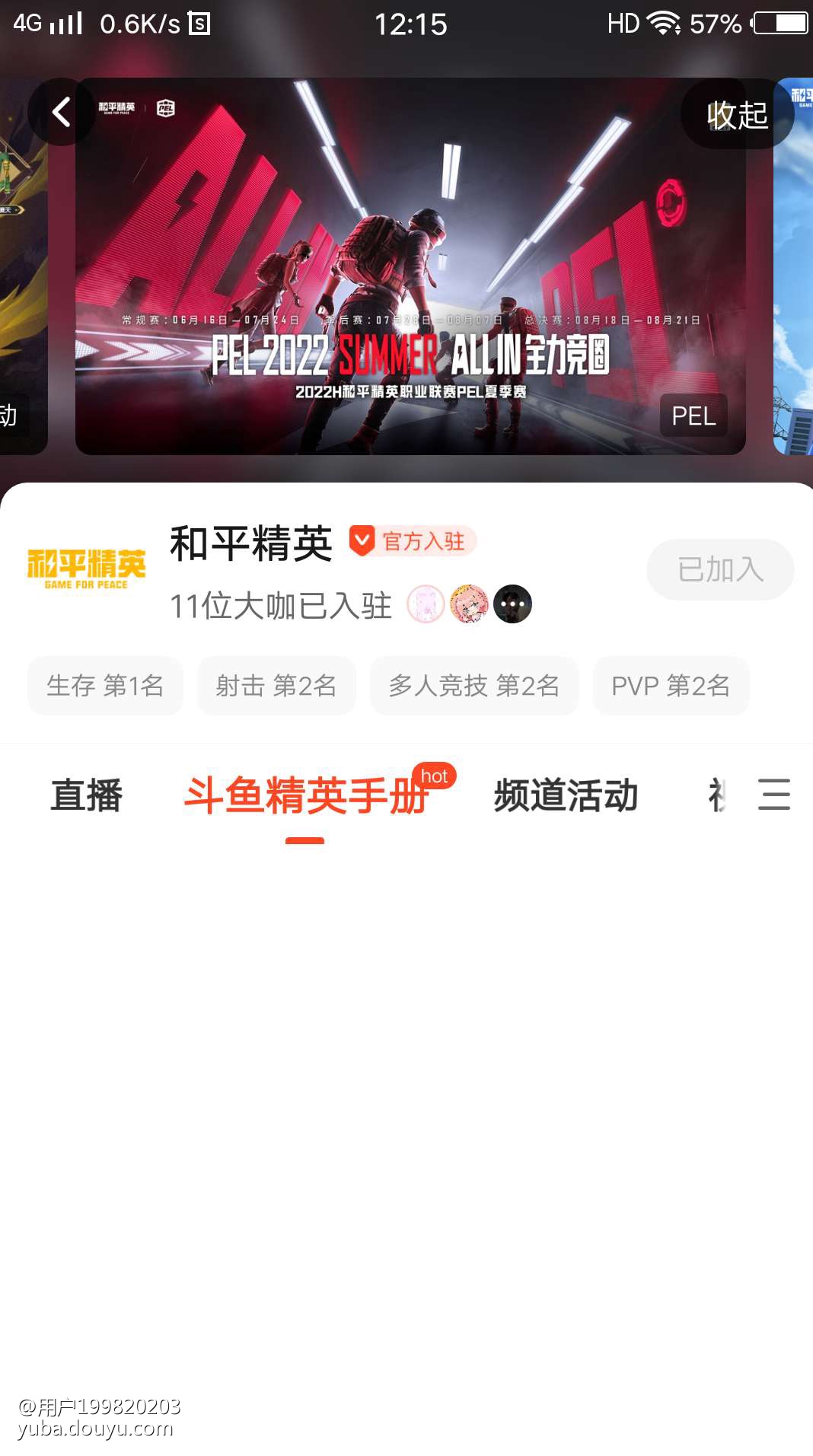Open the 生存 第1名 ranking chip

105,686
